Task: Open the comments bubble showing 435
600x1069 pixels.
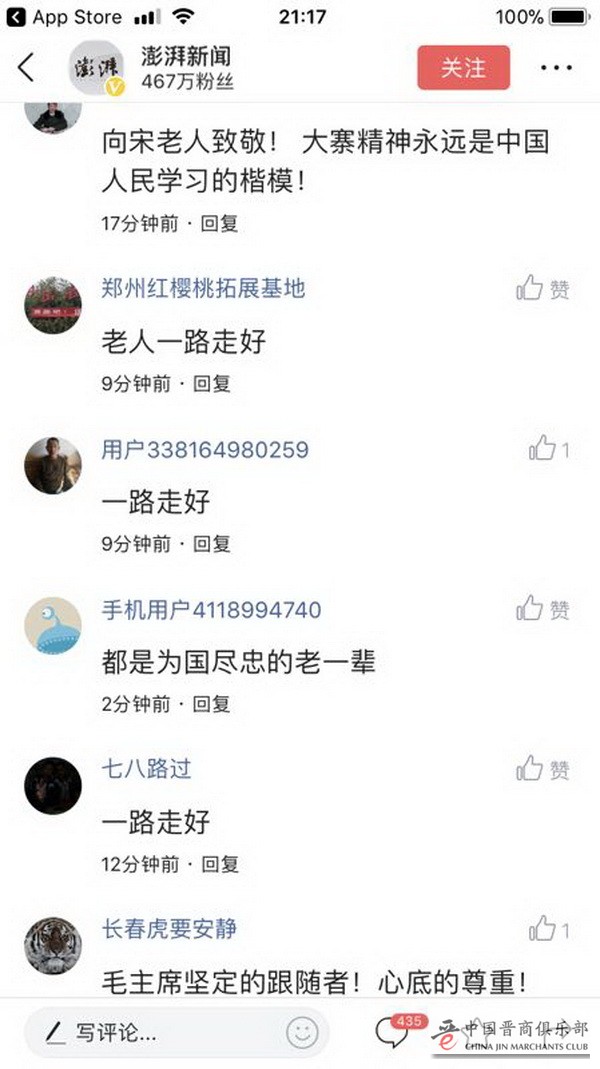Action: [x=394, y=1032]
